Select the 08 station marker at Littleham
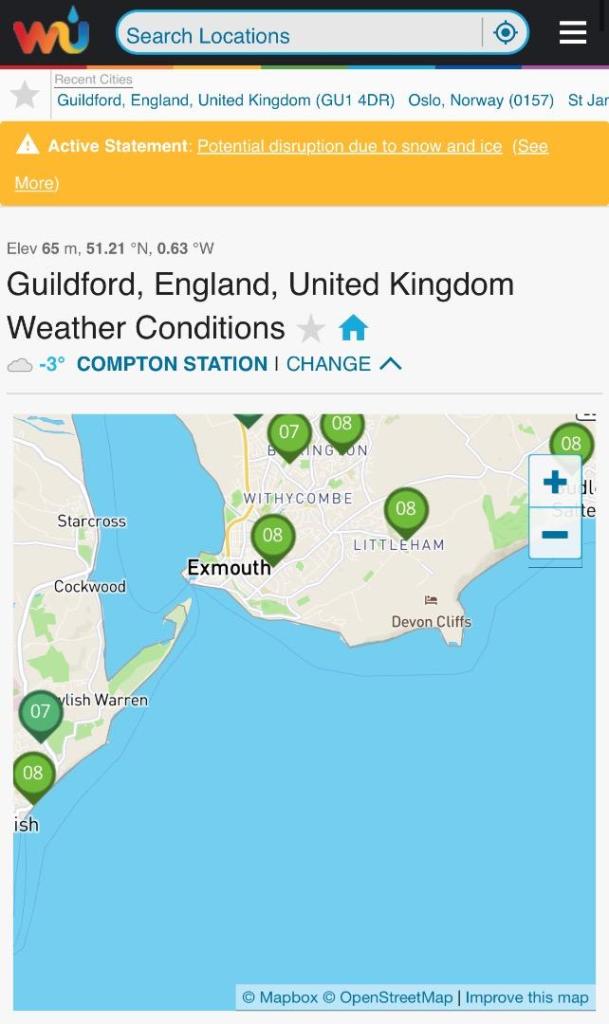Screen dimensions: 609x1024 405,510
